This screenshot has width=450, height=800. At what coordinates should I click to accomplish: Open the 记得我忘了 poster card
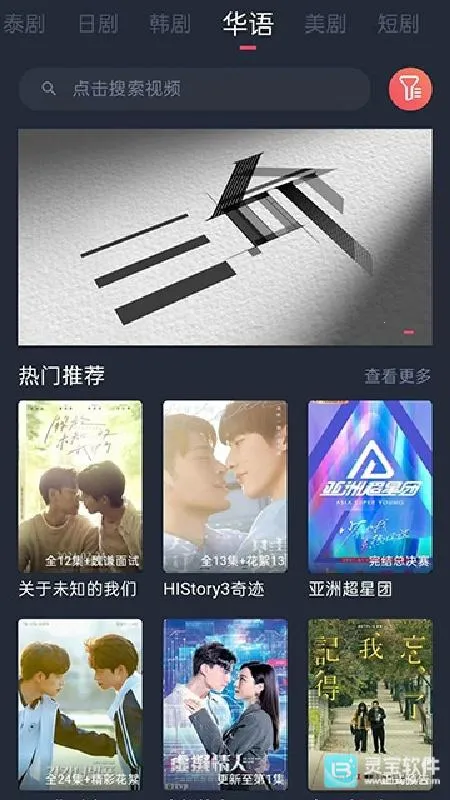370,704
